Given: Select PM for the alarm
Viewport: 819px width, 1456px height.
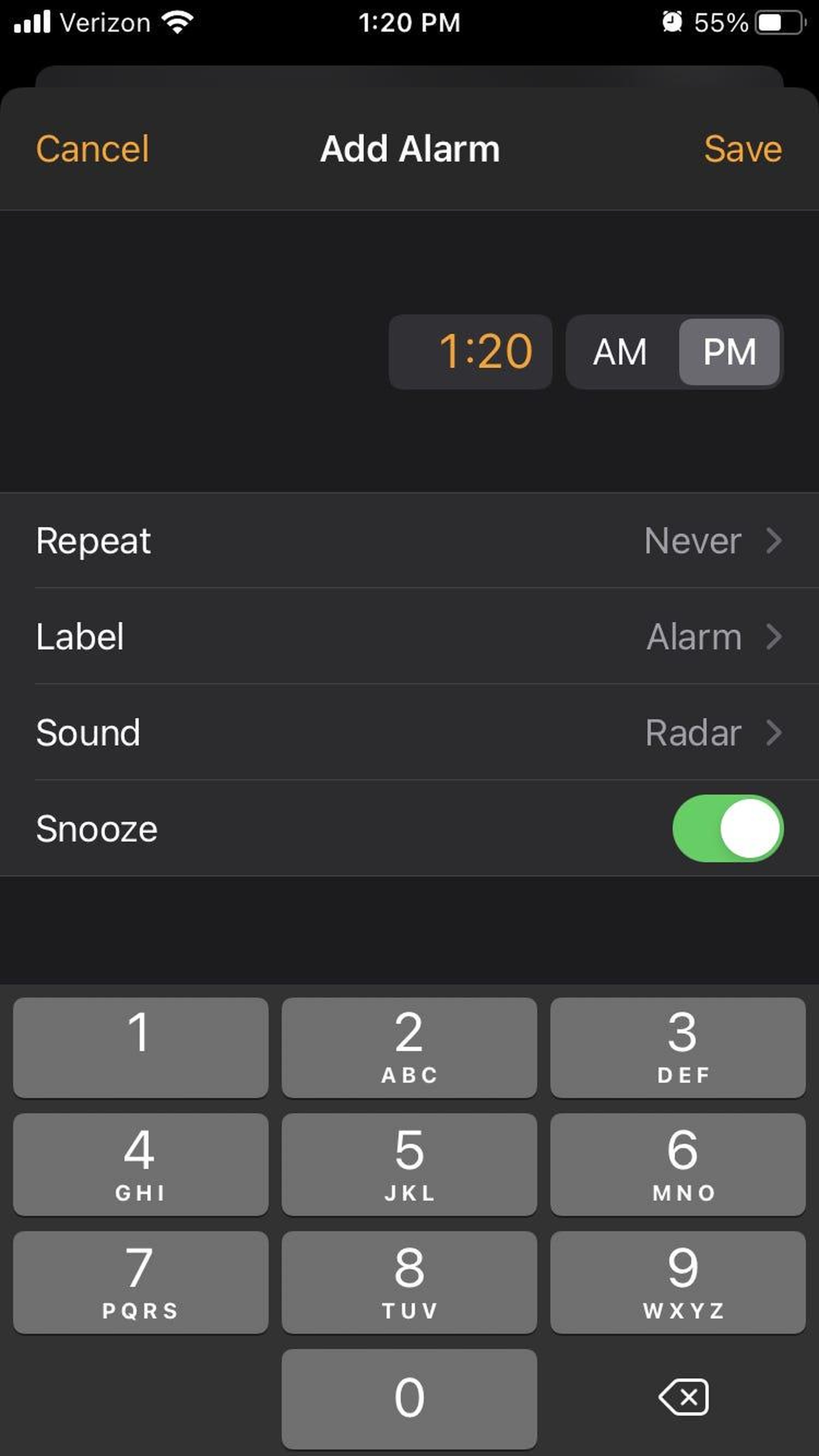Looking at the screenshot, I should [x=729, y=352].
